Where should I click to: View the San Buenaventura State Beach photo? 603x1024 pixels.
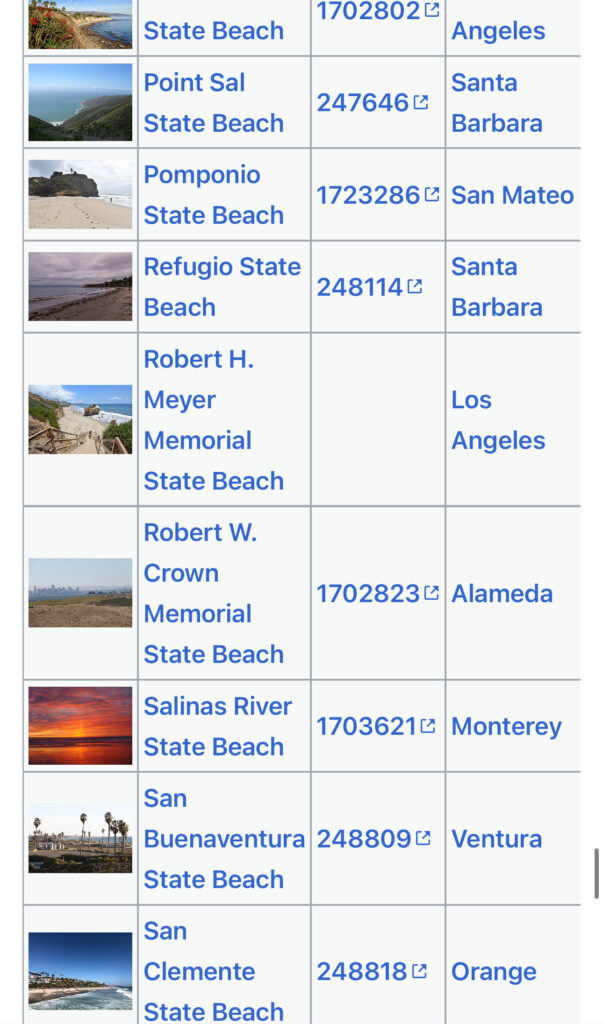click(x=80, y=839)
